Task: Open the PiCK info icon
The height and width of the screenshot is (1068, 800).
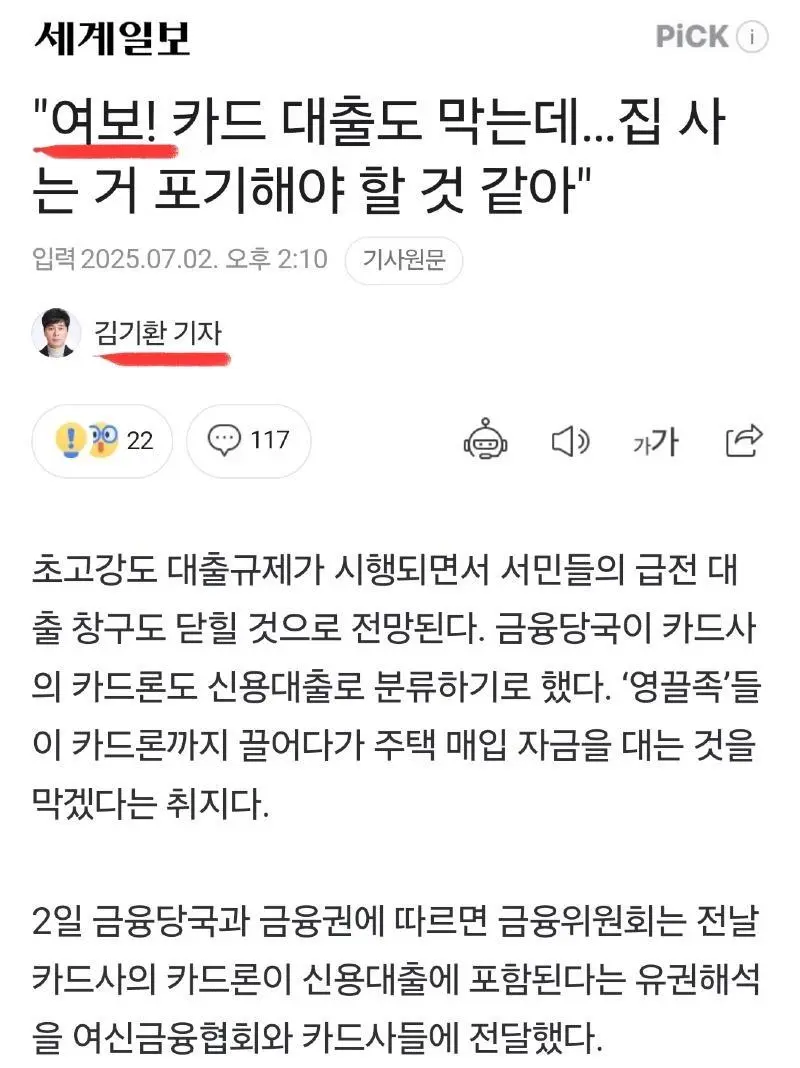Action: tap(752, 38)
